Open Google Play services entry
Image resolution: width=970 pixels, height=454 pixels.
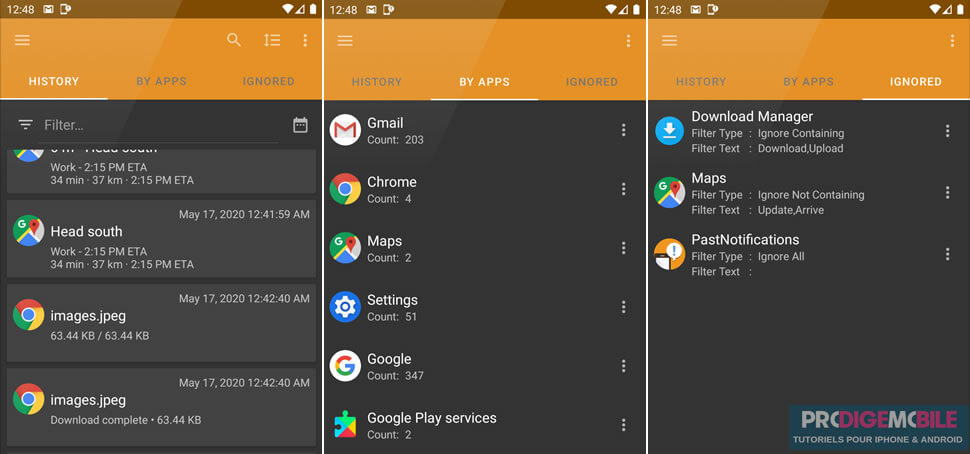coord(470,425)
